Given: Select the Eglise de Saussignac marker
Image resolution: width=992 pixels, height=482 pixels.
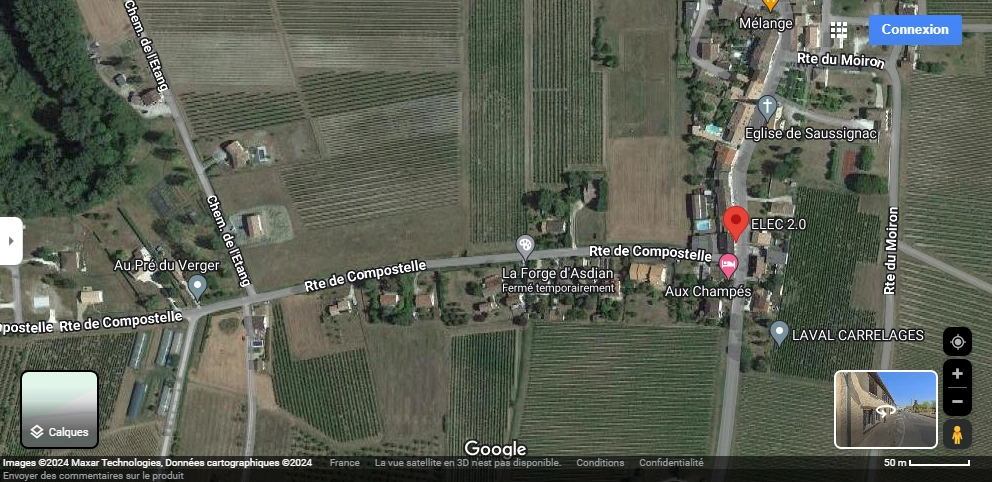Looking at the screenshot, I should pyautogui.click(x=767, y=107).
